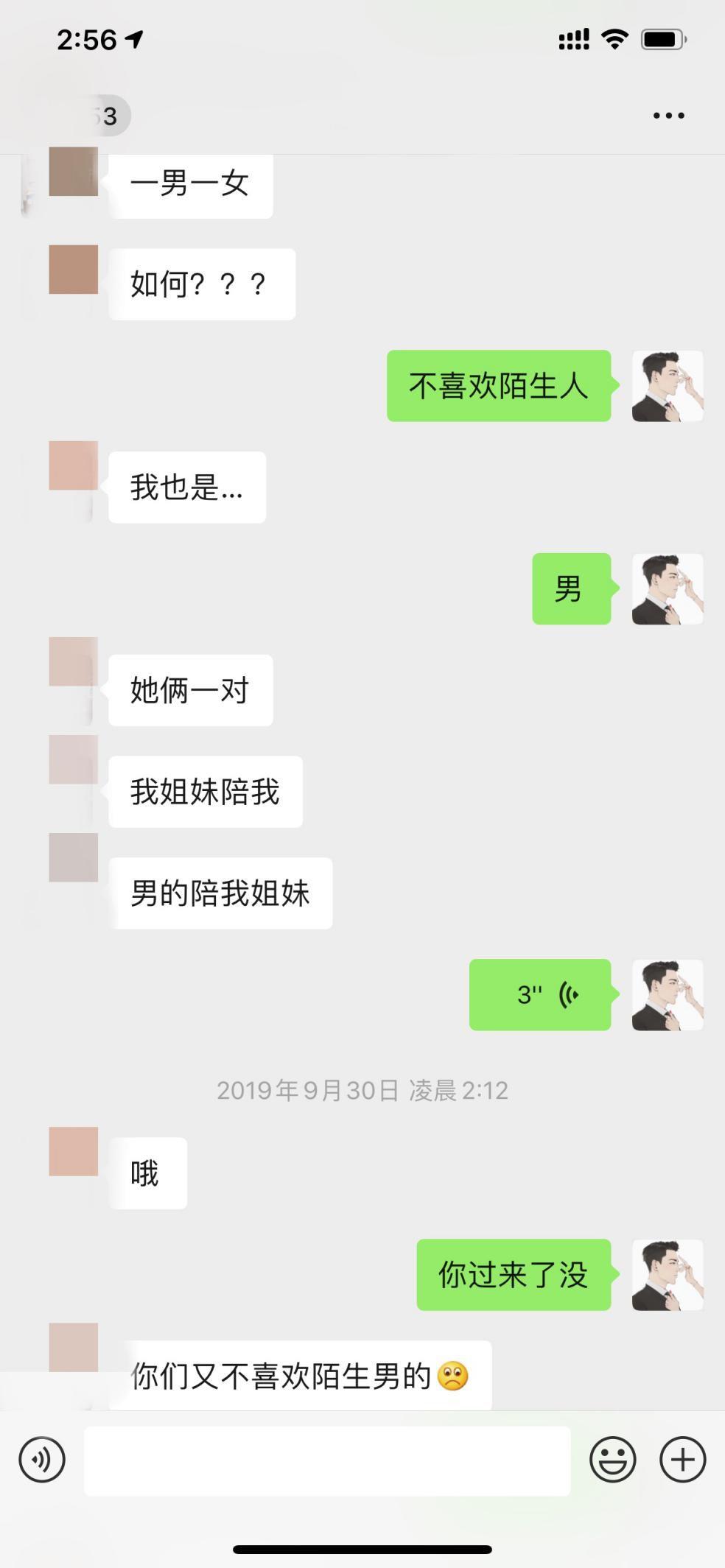The image size is (725, 1568).
Task: Open contact avatar next to 哦
Action: [x=73, y=1151]
